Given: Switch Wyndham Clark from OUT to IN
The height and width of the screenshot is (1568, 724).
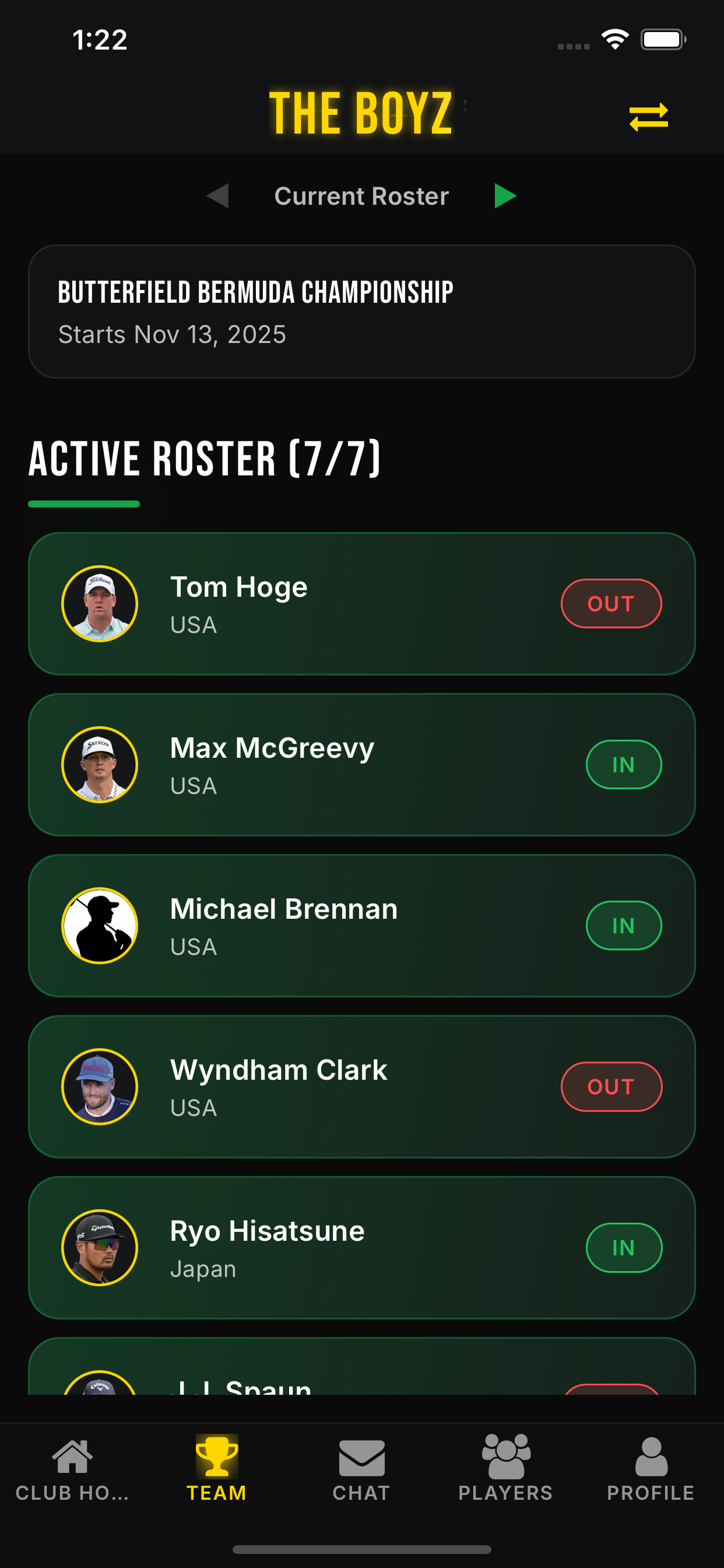Looking at the screenshot, I should 611,1086.
